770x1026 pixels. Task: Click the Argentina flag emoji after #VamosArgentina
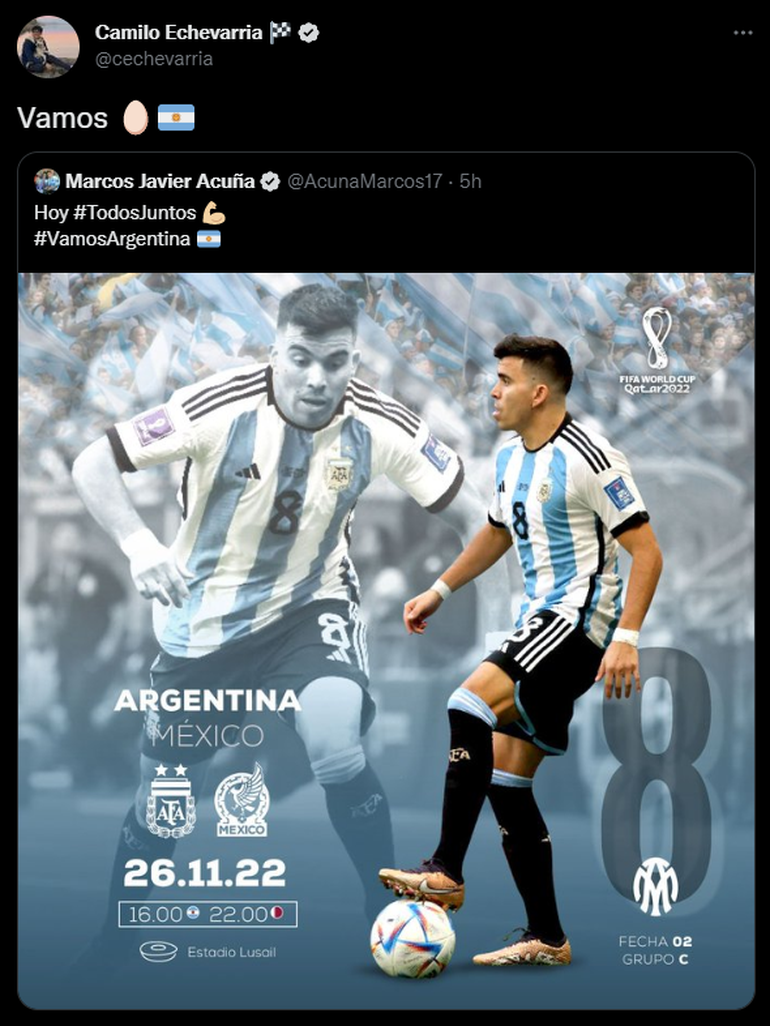pyautogui.click(x=208, y=241)
